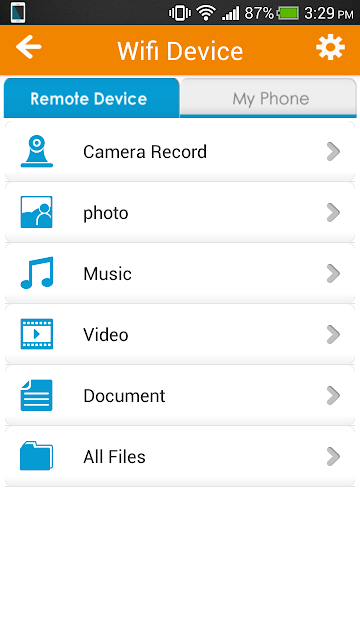360x640 pixels.
Task: Open Camera Record
Action: click(180, 151)
